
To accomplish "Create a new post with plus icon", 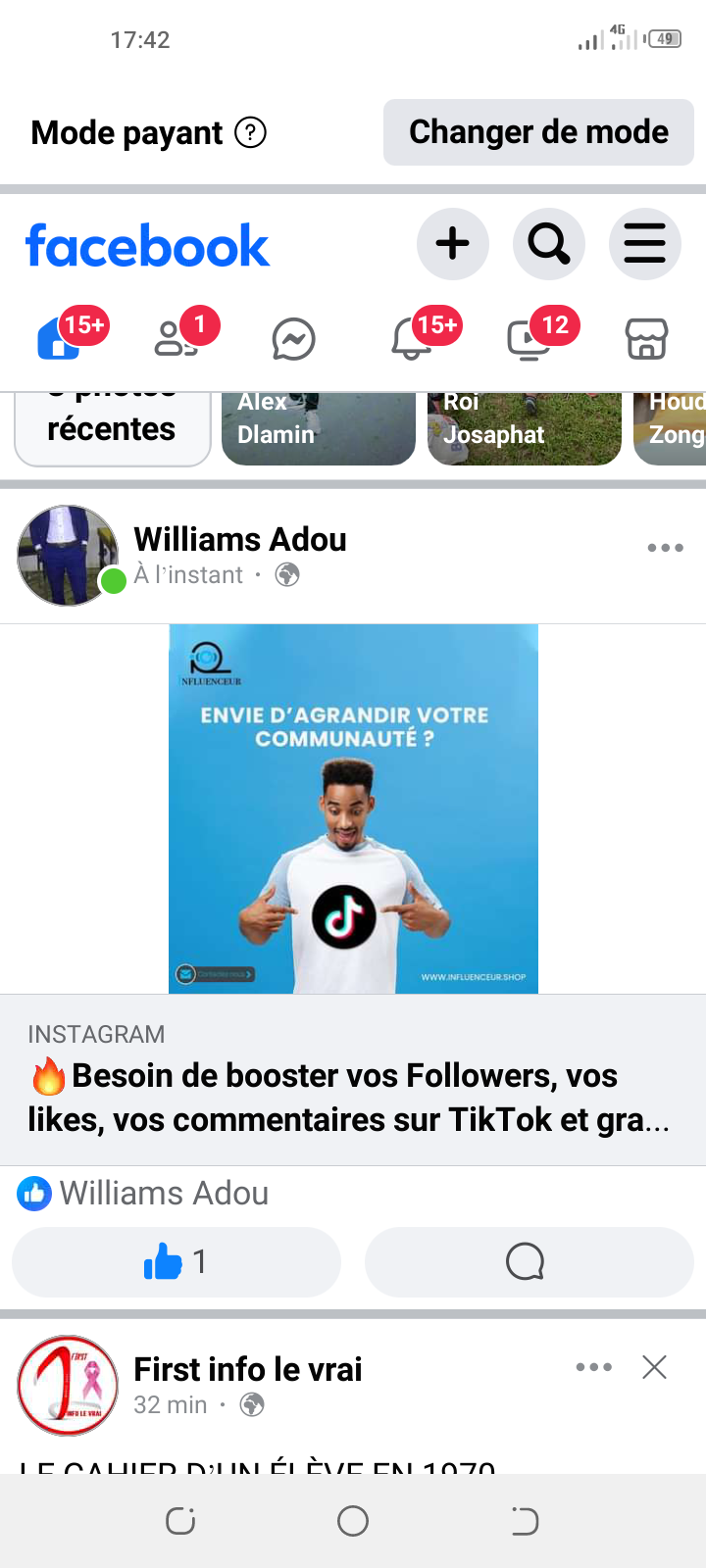I will [x=452, y=244].
